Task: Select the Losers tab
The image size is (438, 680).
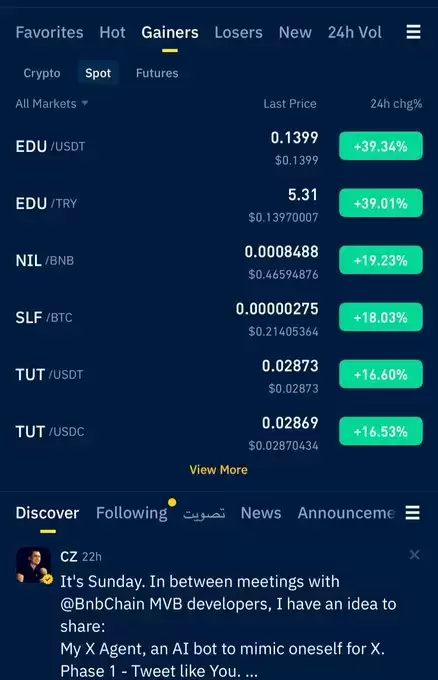Action: (x=239, y=33)
